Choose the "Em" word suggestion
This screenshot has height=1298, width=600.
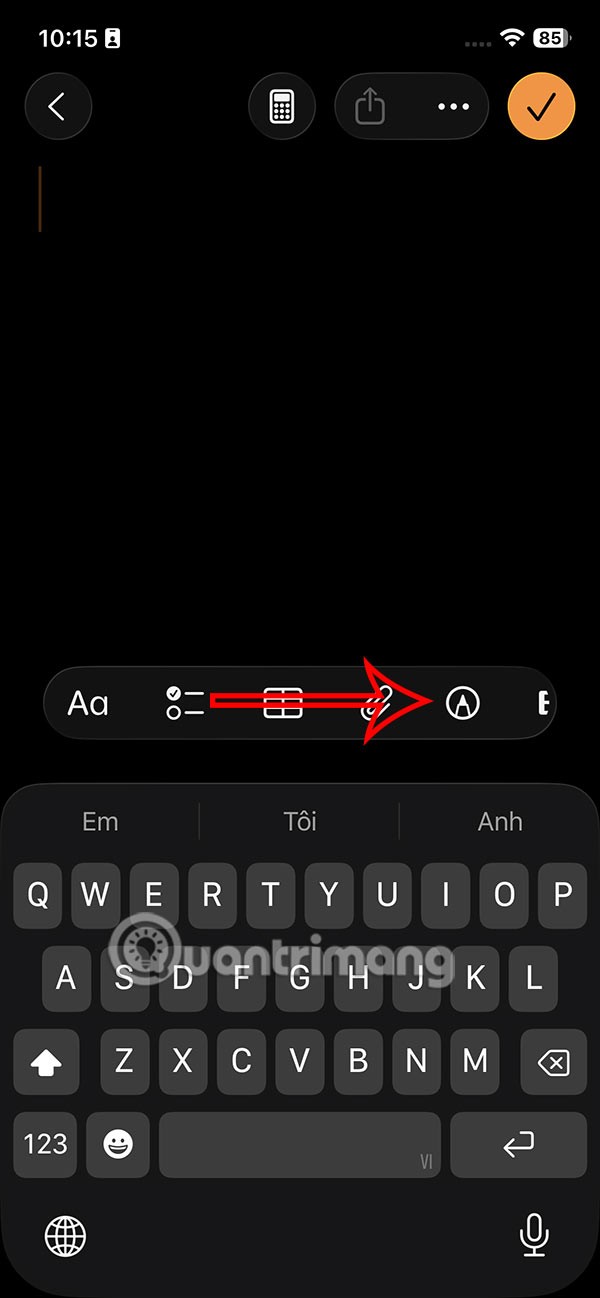(x=100, y=822)
